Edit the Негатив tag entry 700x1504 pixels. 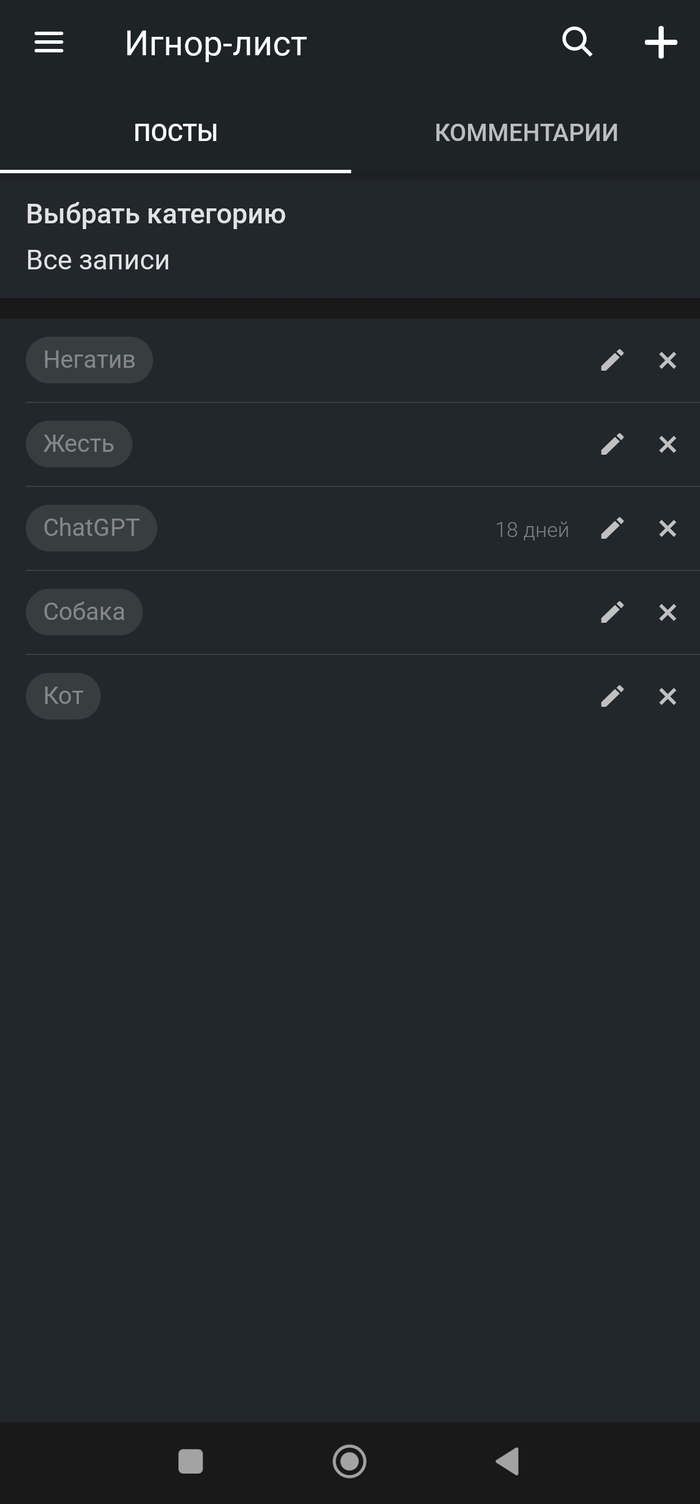[612, 360]
